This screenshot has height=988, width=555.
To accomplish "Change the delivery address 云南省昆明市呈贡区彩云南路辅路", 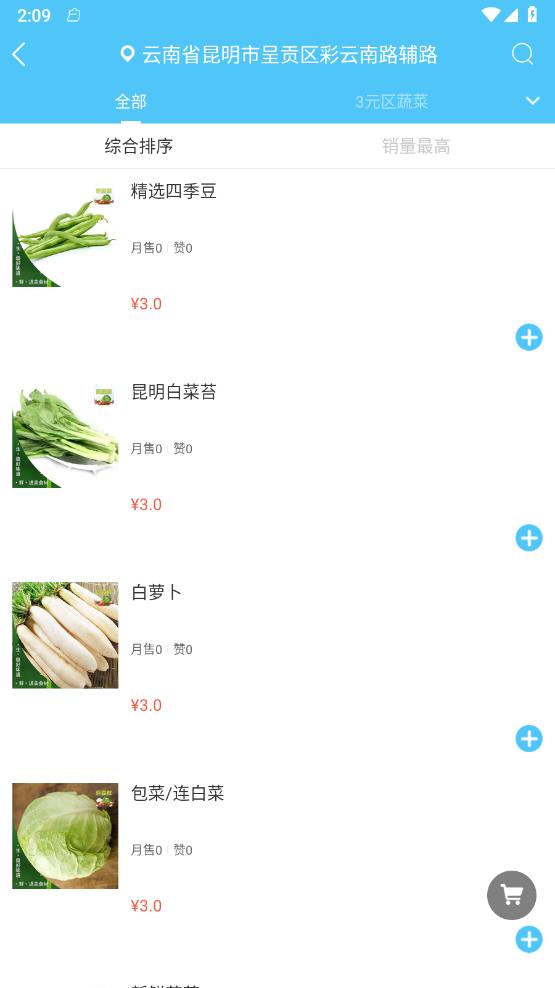I will pos(279,55).
